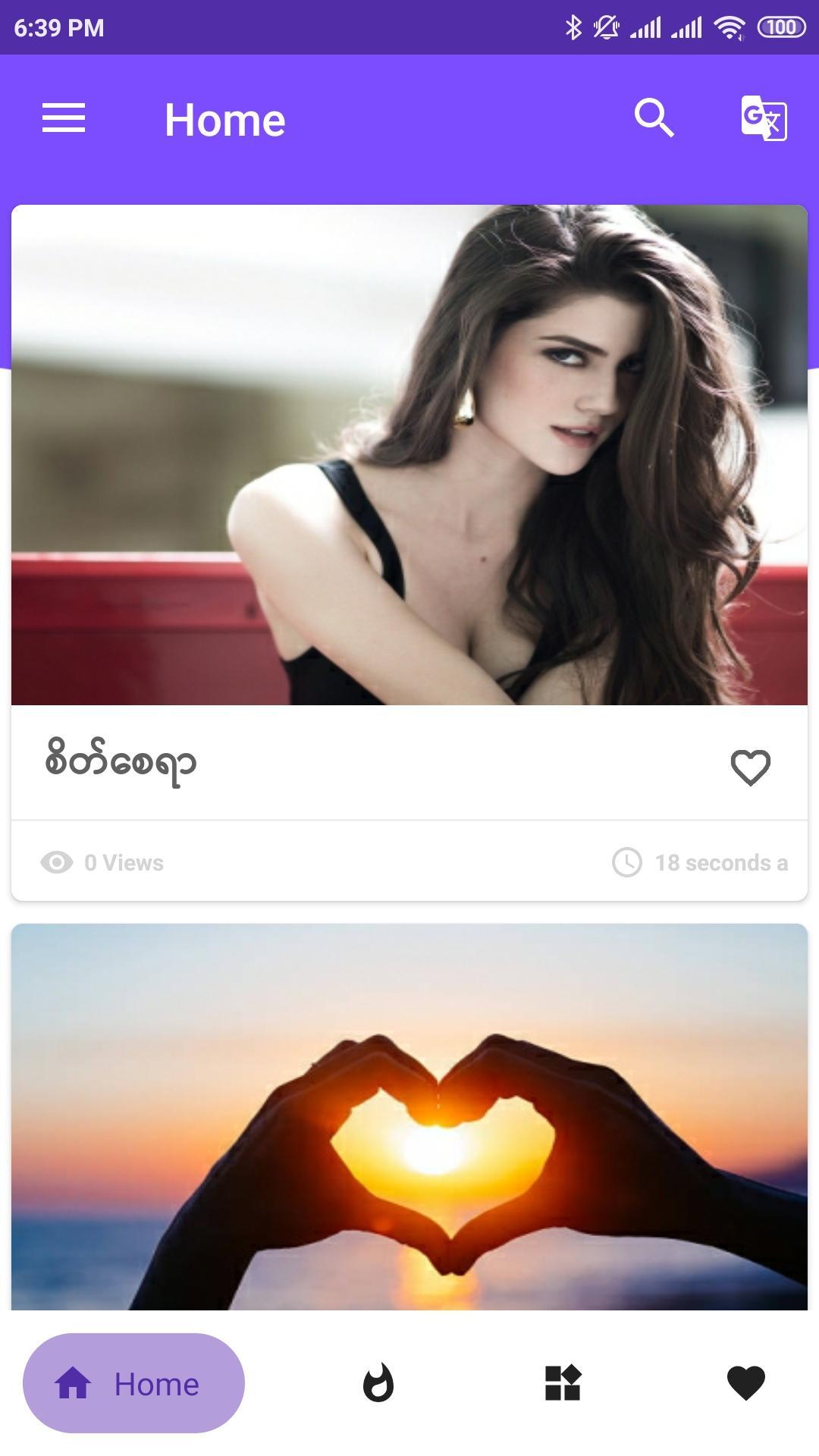Go to the favorites heart tab
The width and height of the screenshot is (819, 1456).
[x=746, y=1383]
